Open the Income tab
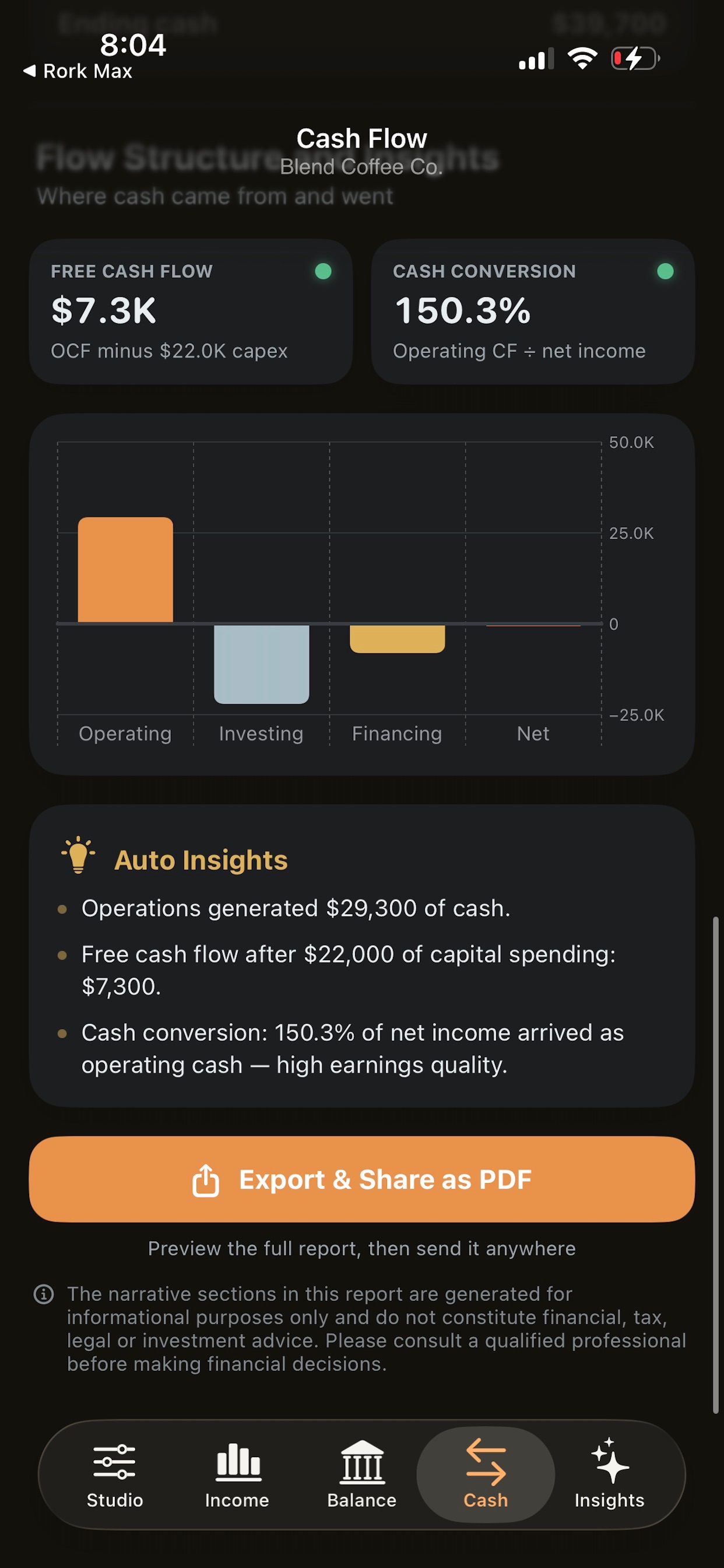 click(x=237, y=1475)
